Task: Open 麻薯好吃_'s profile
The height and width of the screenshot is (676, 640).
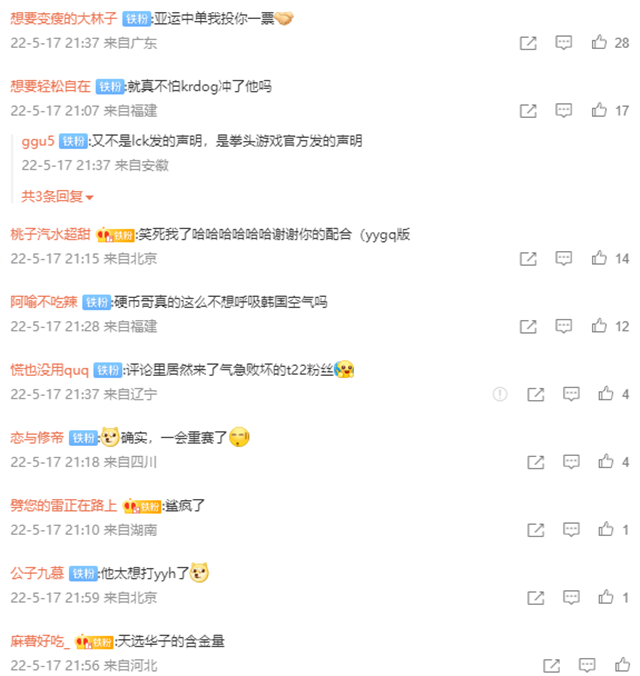Action: pyautogui.click(x=40, y=641)
